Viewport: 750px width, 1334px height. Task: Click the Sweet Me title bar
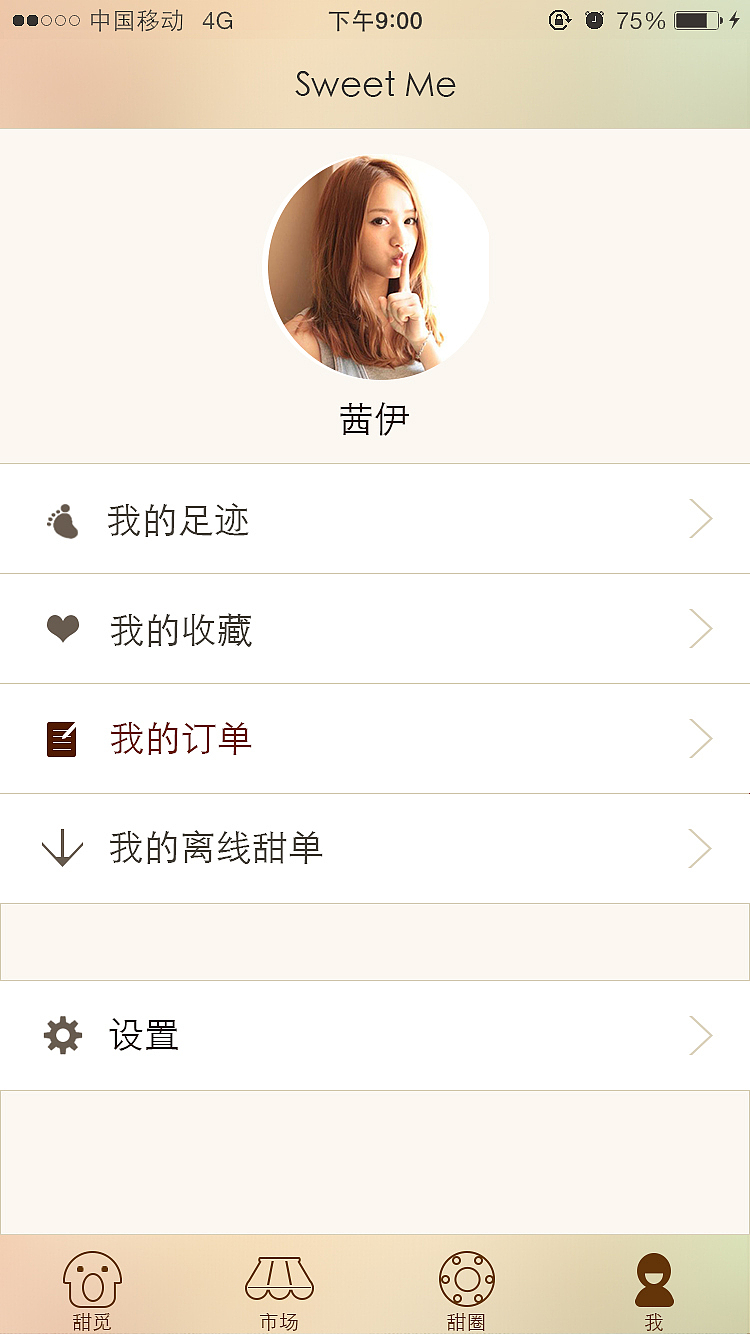(x=375, y=85)
